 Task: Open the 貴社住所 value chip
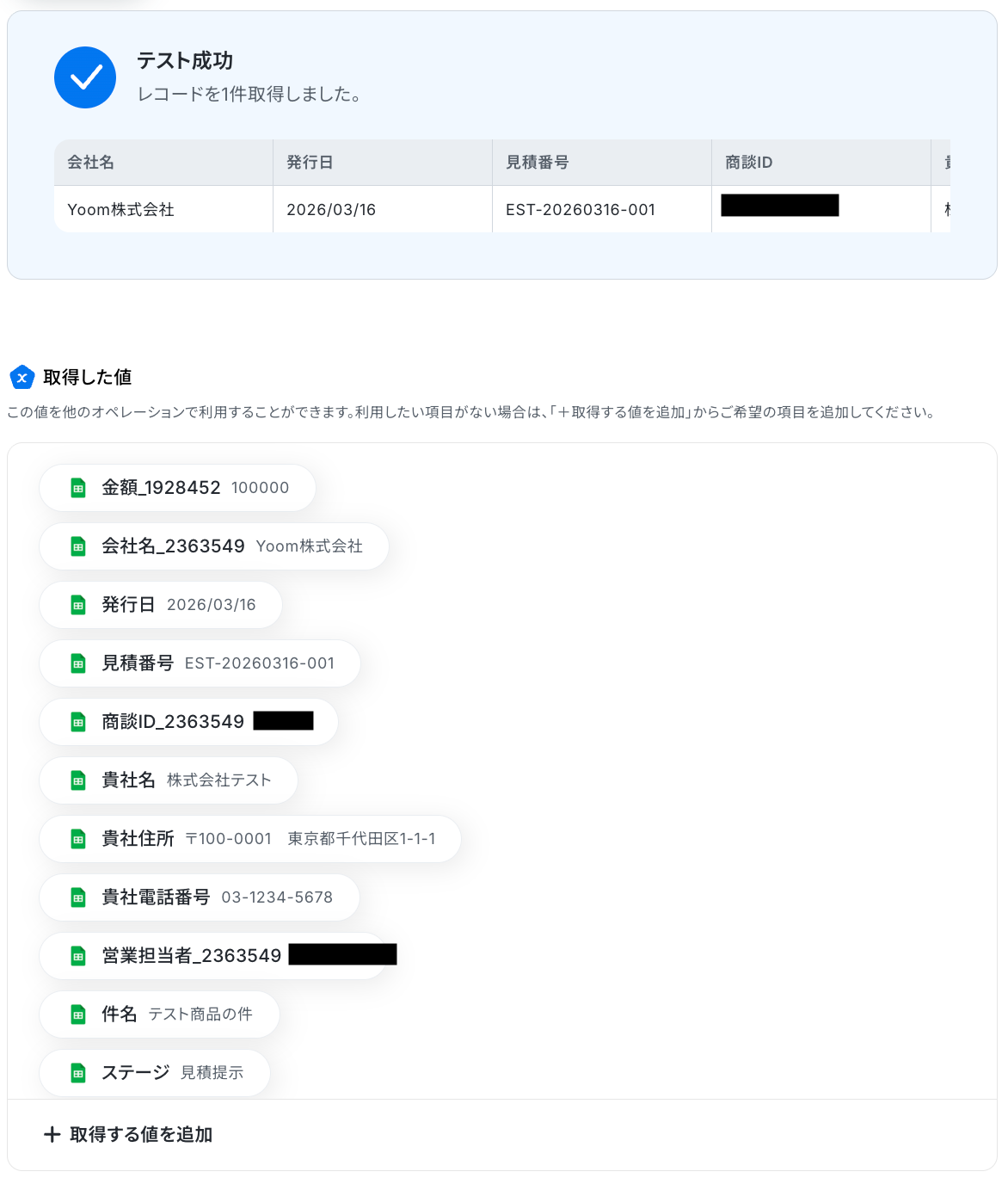(x=249, y=839)
